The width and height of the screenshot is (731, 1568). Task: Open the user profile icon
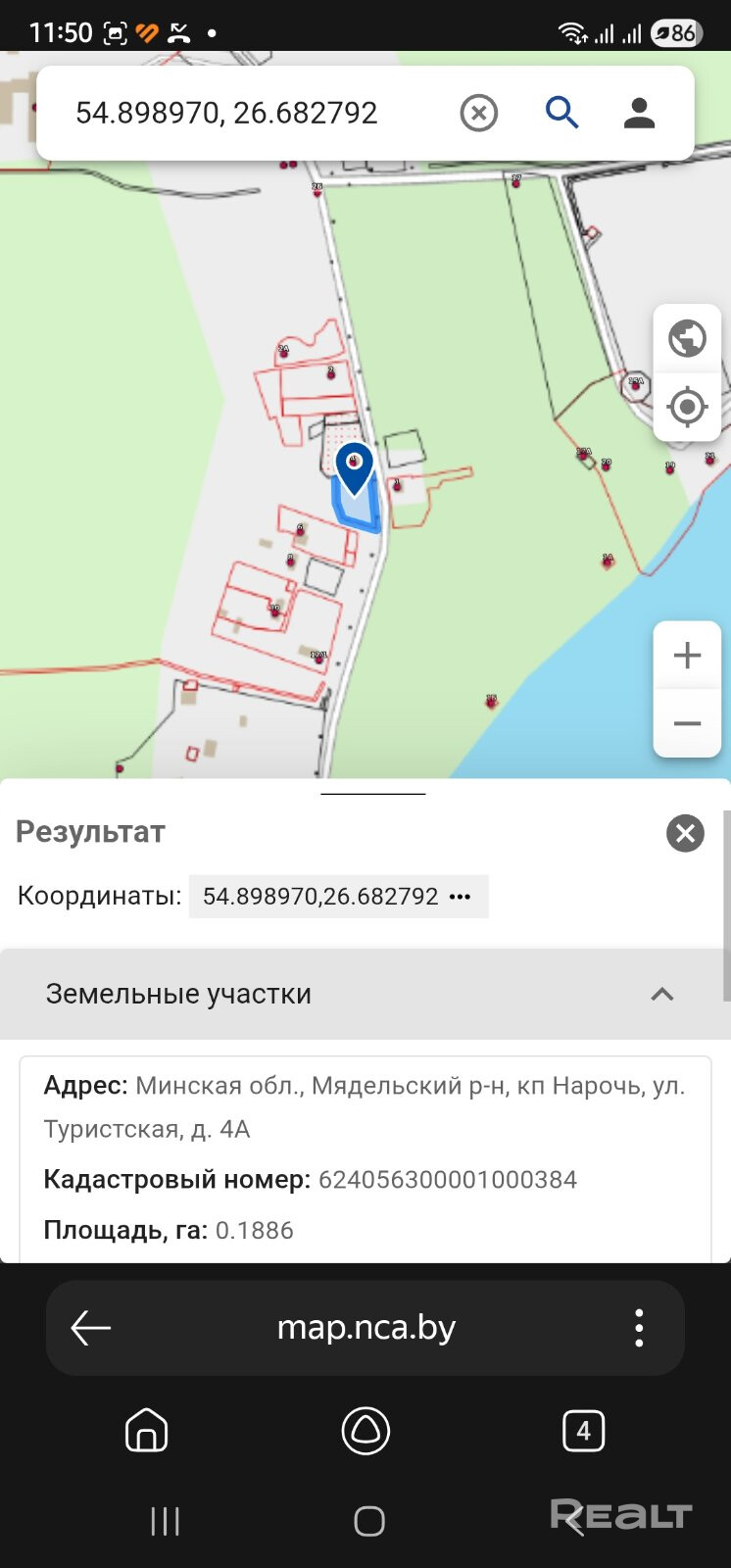639,113
